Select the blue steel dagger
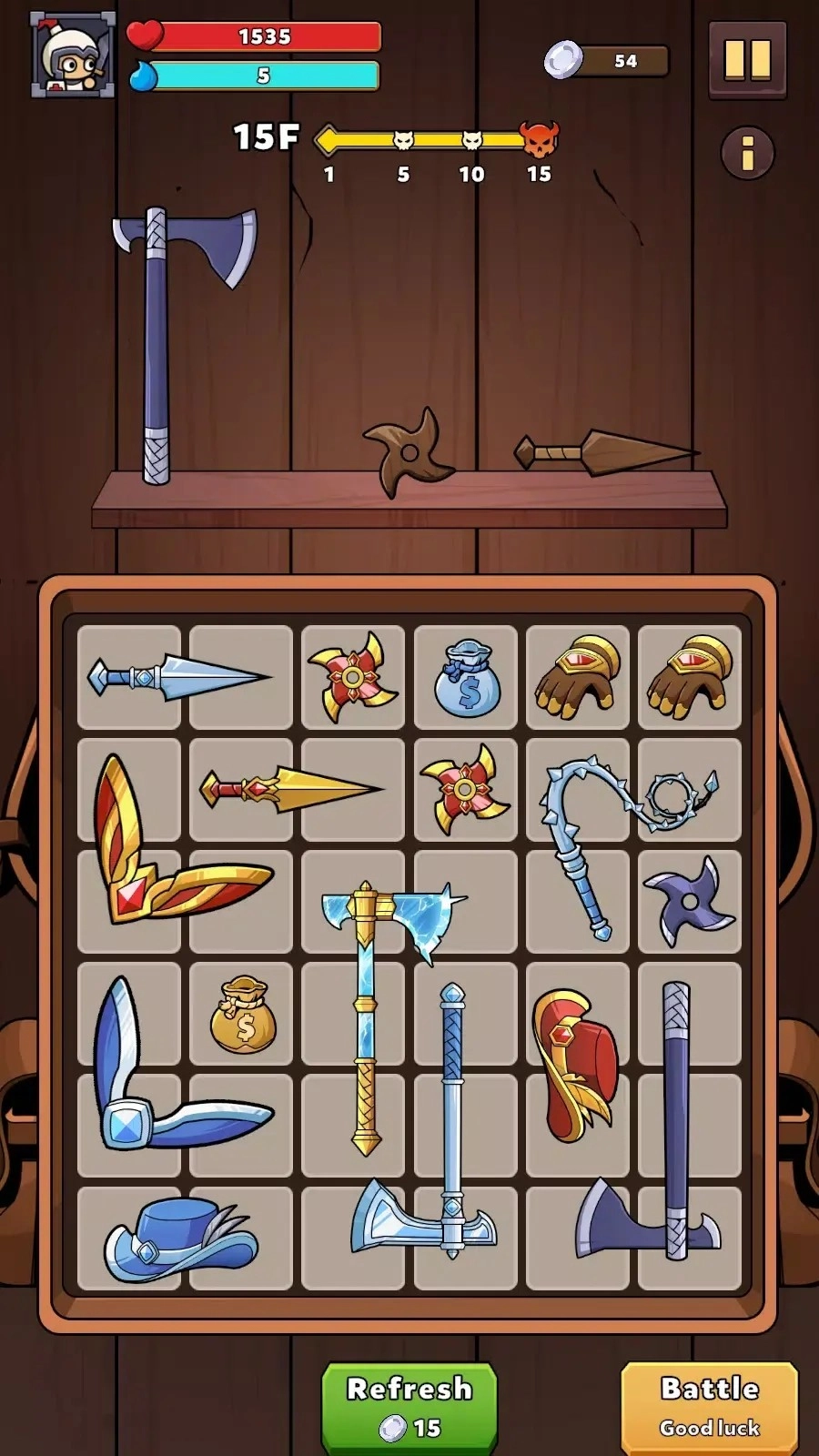Screen dimensions: 819x1456 [x=177, y=677]
